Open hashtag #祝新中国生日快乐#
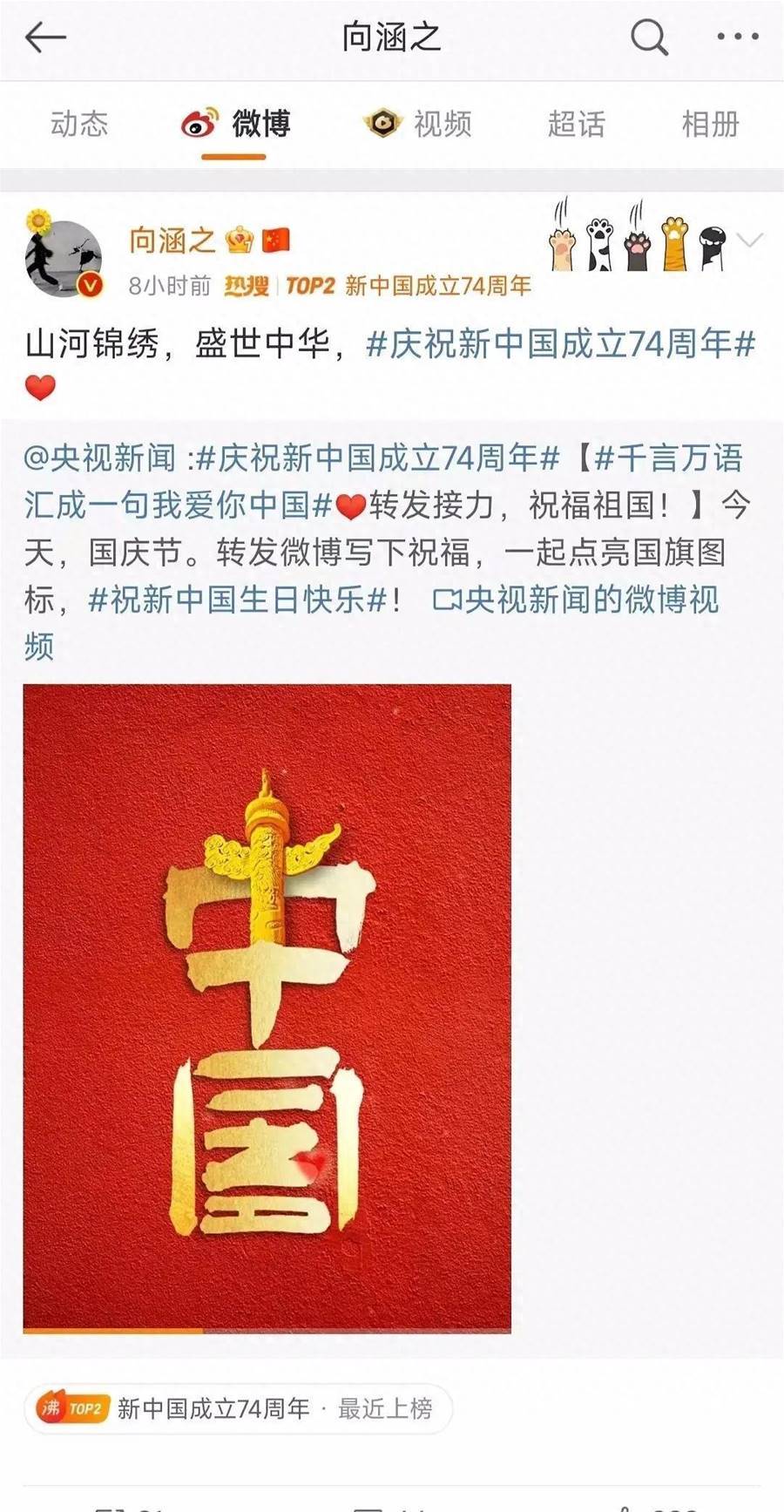The height and width of the screenshot is (1512, 784). 238,600
